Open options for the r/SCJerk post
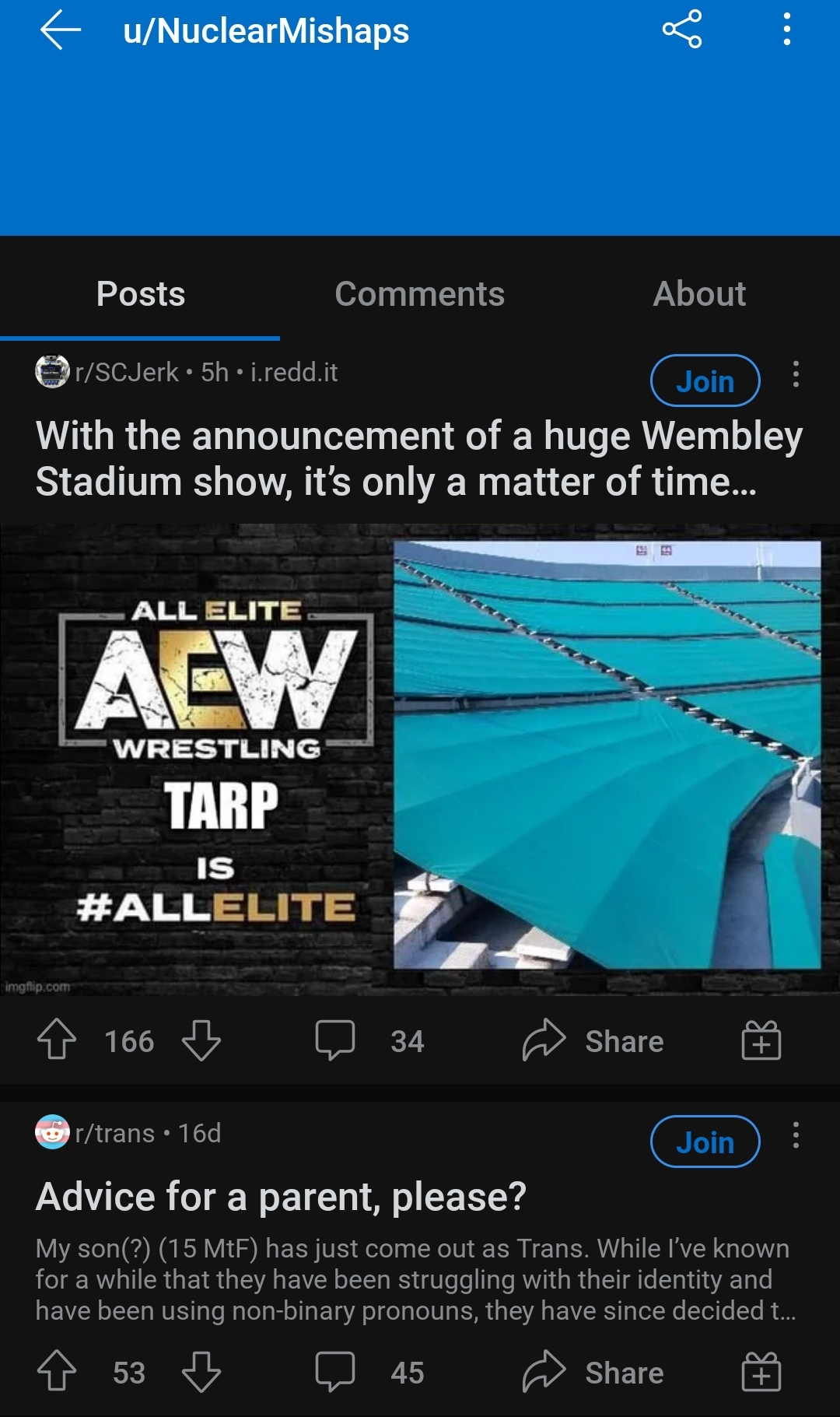 point(795,374)
